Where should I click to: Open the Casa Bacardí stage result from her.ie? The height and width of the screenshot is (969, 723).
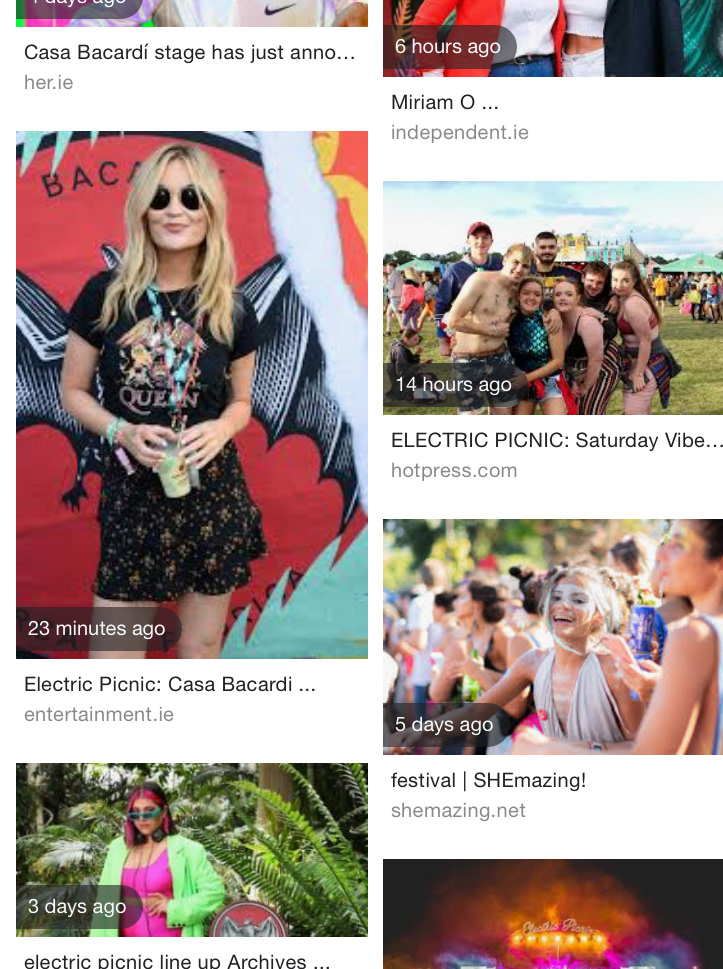click(190, 53)
